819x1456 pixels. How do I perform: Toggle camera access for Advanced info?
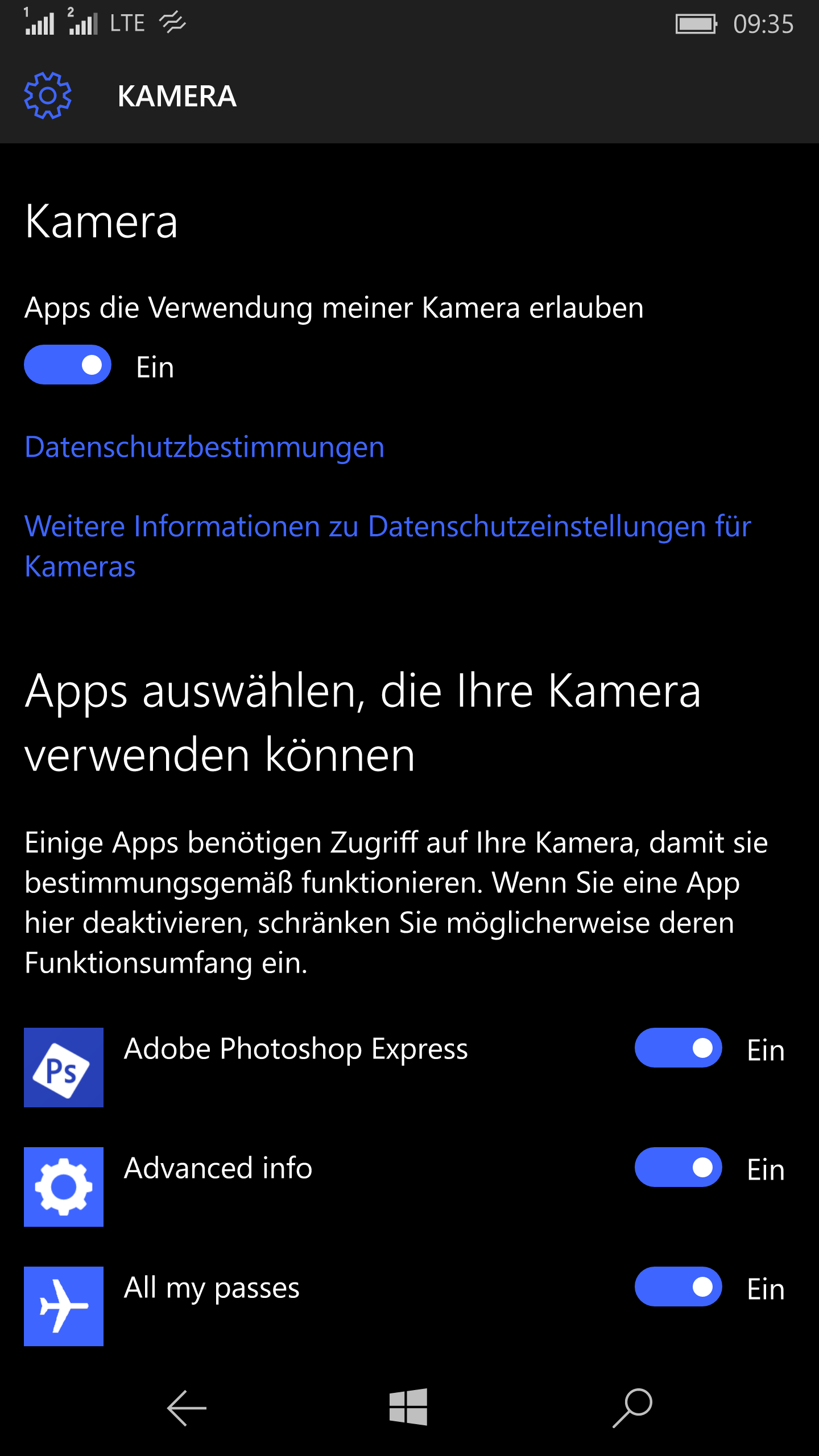click(x=678, y=1167)
